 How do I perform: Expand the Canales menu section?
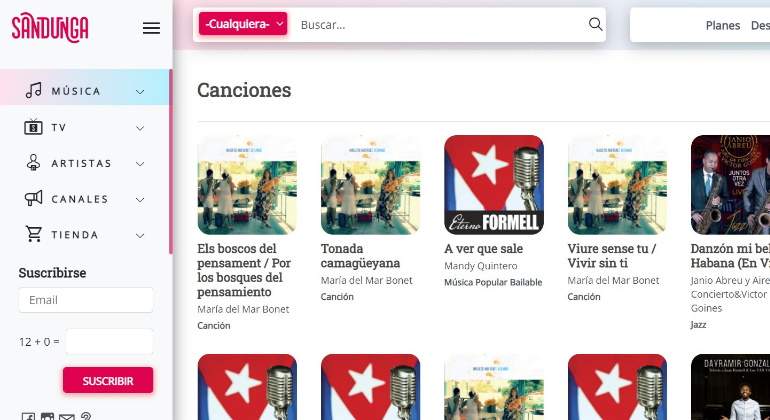click(x=85, y=199)
